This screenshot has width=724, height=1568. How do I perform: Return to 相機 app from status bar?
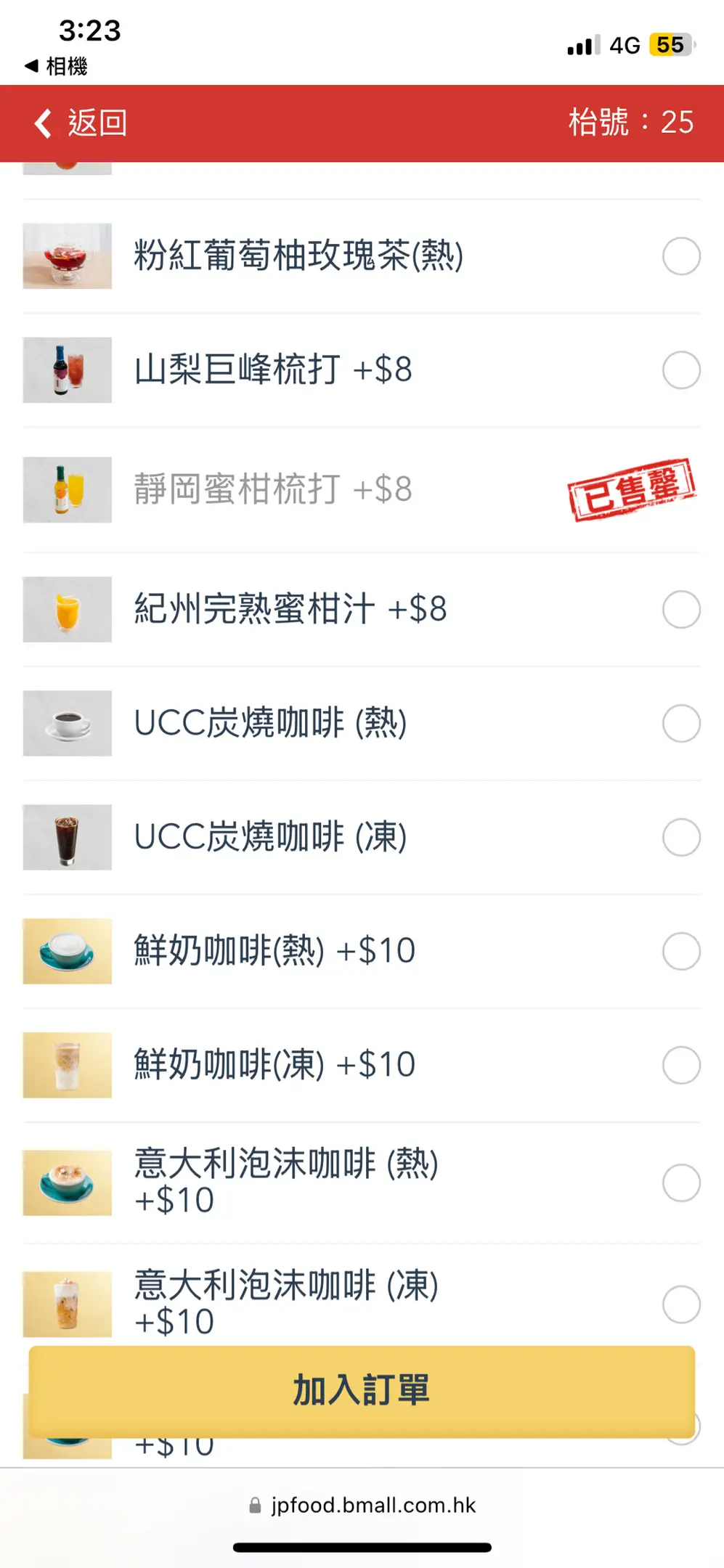click(57, 66)
